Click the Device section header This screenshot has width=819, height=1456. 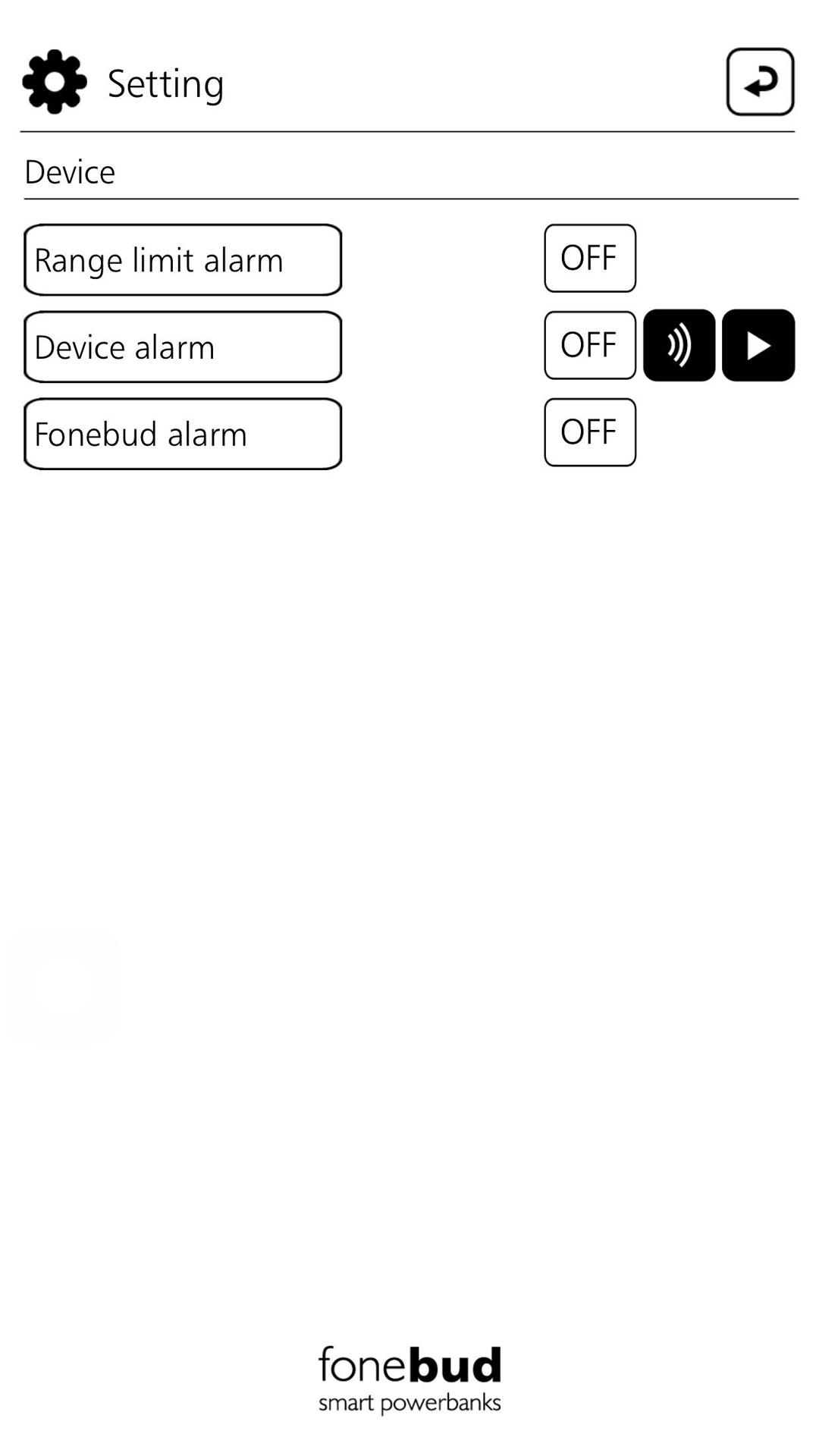pos(70,171)
